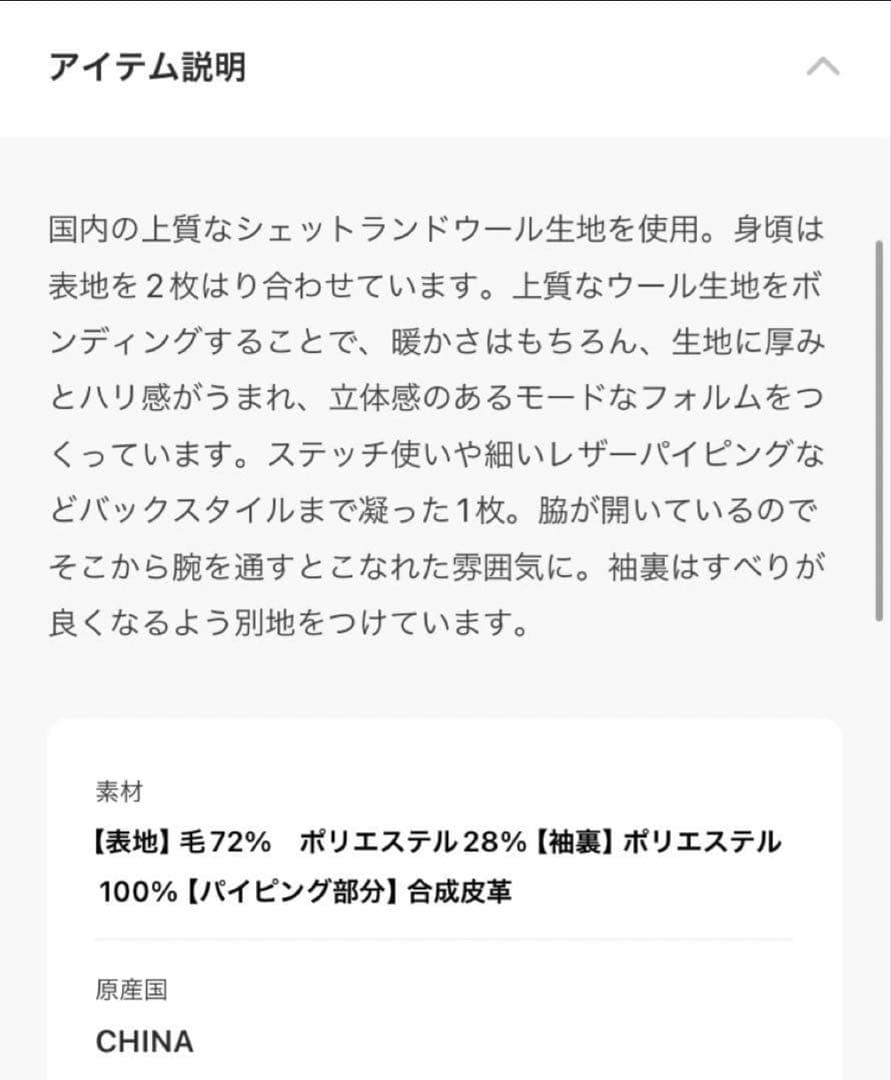Collapse the アイテム説明 section using the chevron

pos(822,67)
